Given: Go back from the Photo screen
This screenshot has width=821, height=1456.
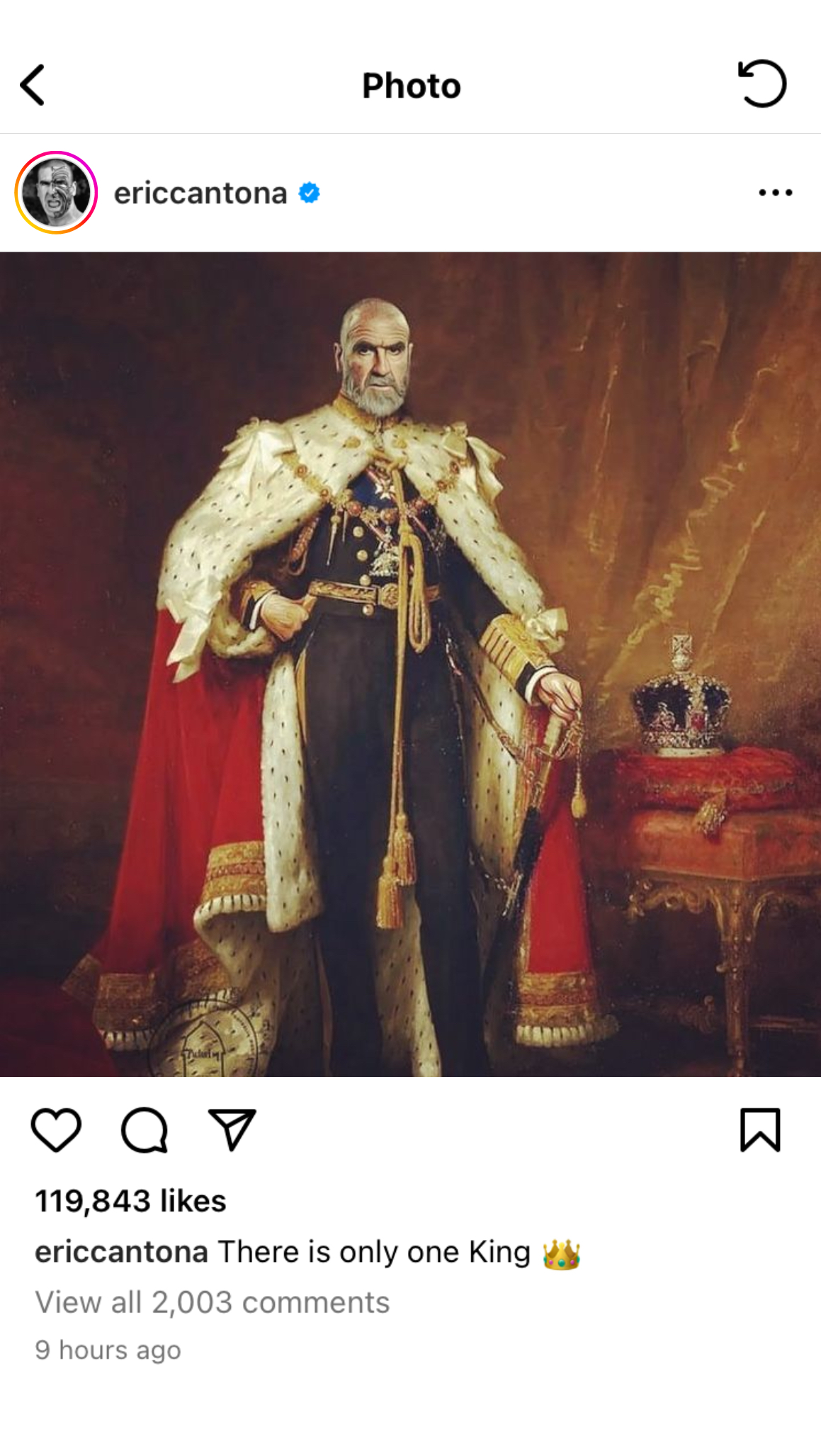Looking at the screenshot, I should tap(33, 85).
